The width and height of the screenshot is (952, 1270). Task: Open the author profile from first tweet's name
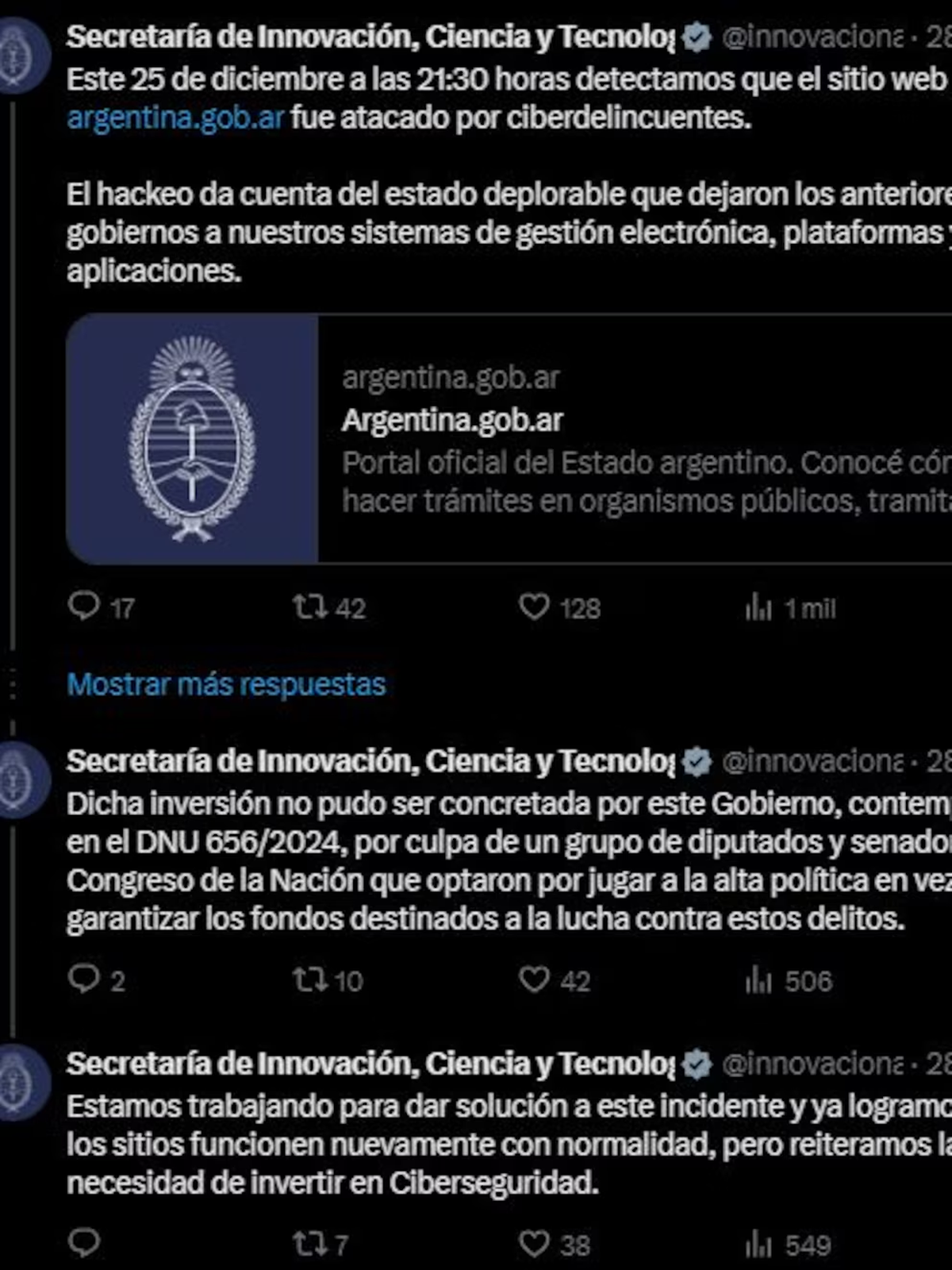click(369, 37)
